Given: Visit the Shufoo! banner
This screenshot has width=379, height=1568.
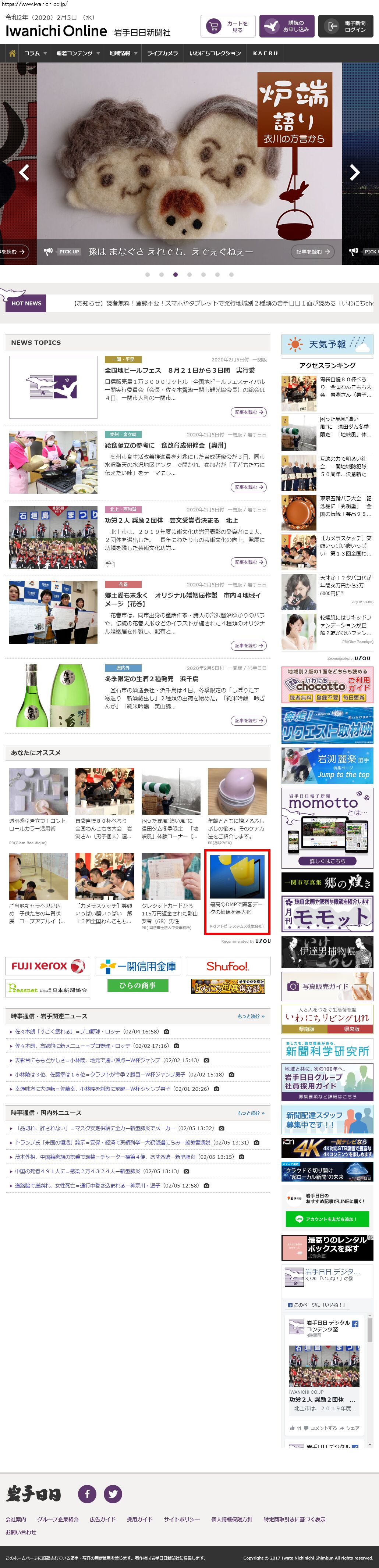Looking at the screenshot, I should click(x=227, y=966).
